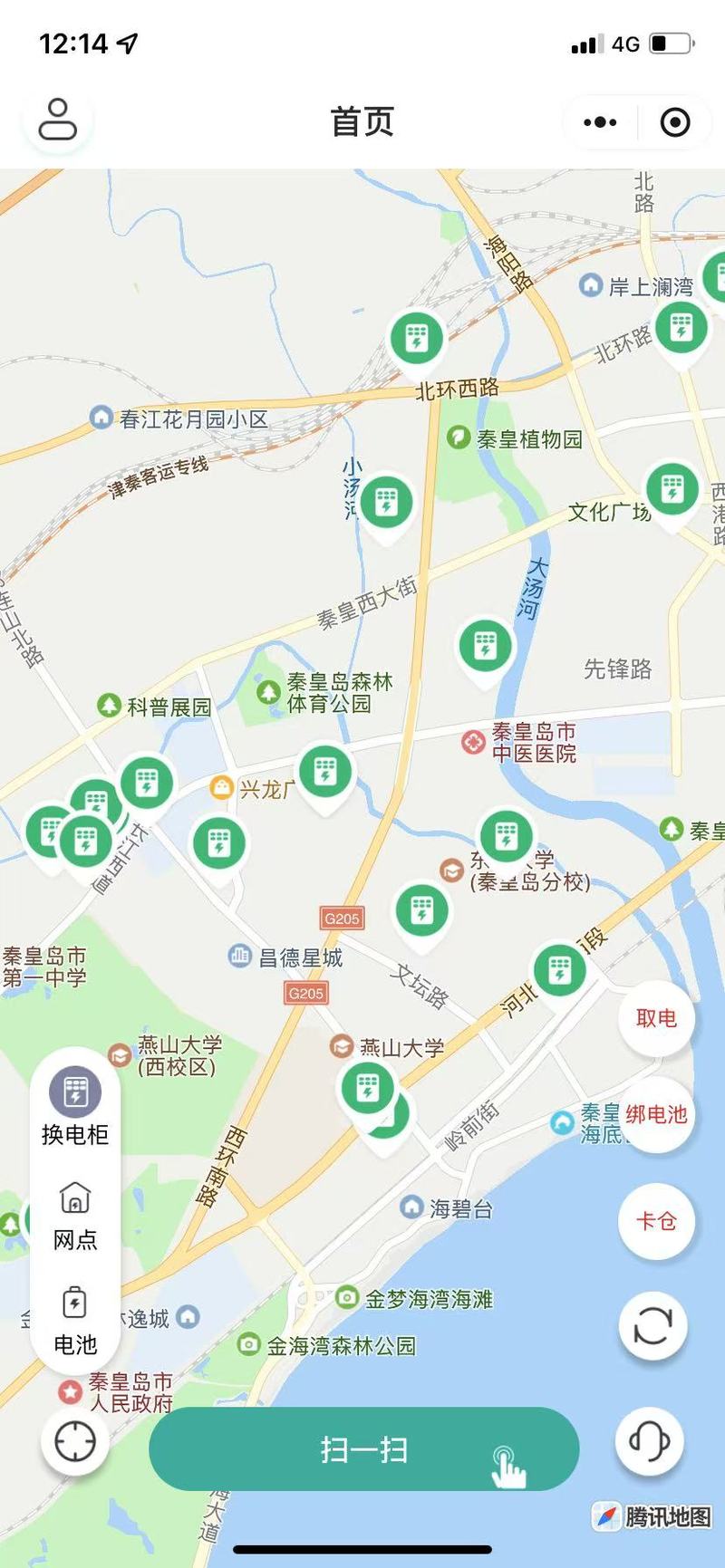Contact customer service via the headset icon
The image size is (725, 1568).
pos(650,1439)
